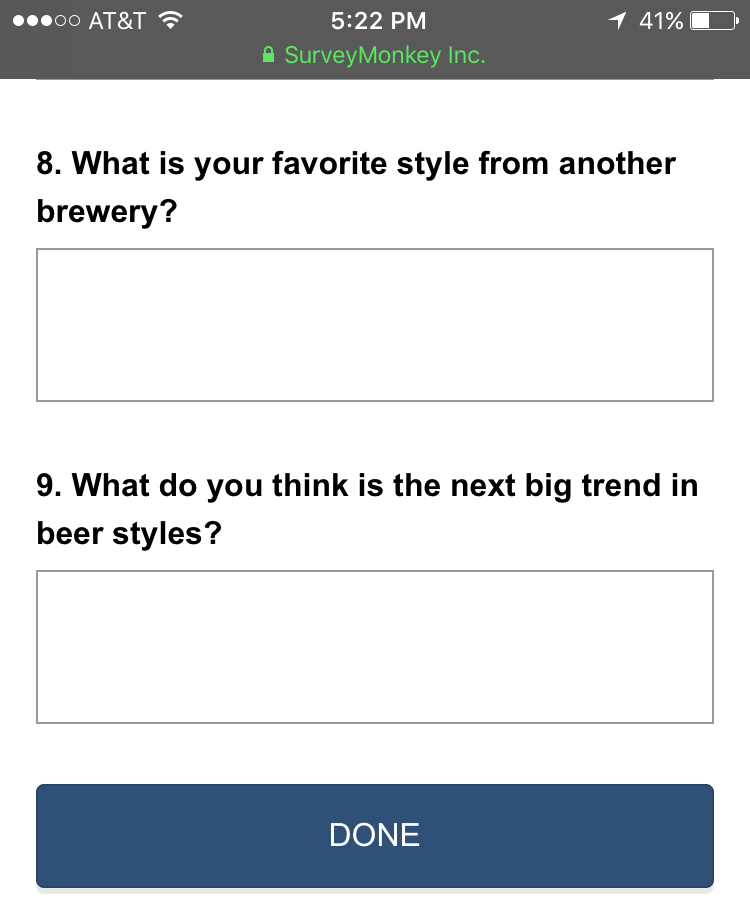Tap the favorite style from another brewery field
The image size is (750, 907).
[374, 325]
